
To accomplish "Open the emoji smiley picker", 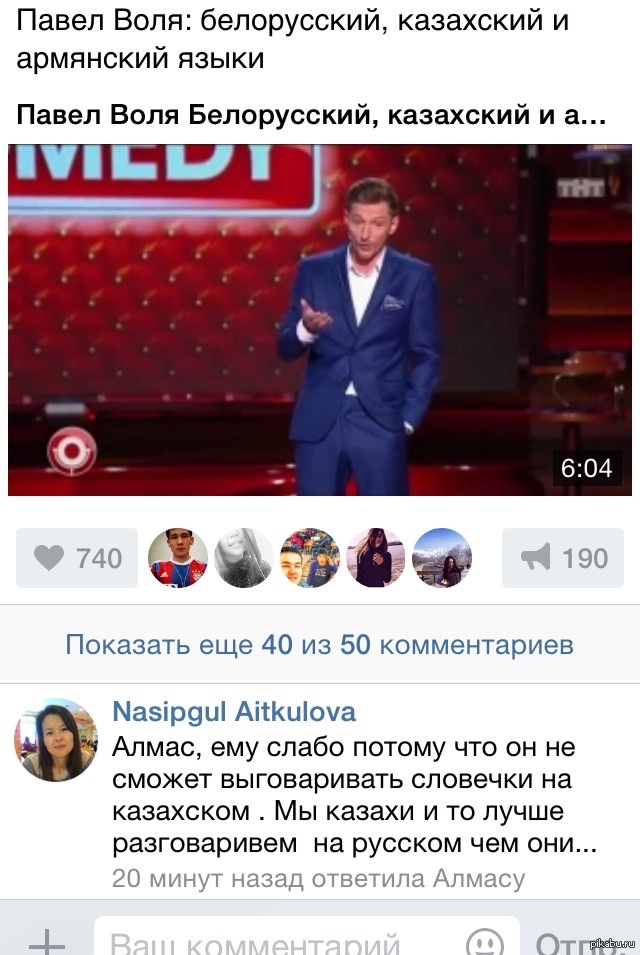I will (x=485, y=942).
